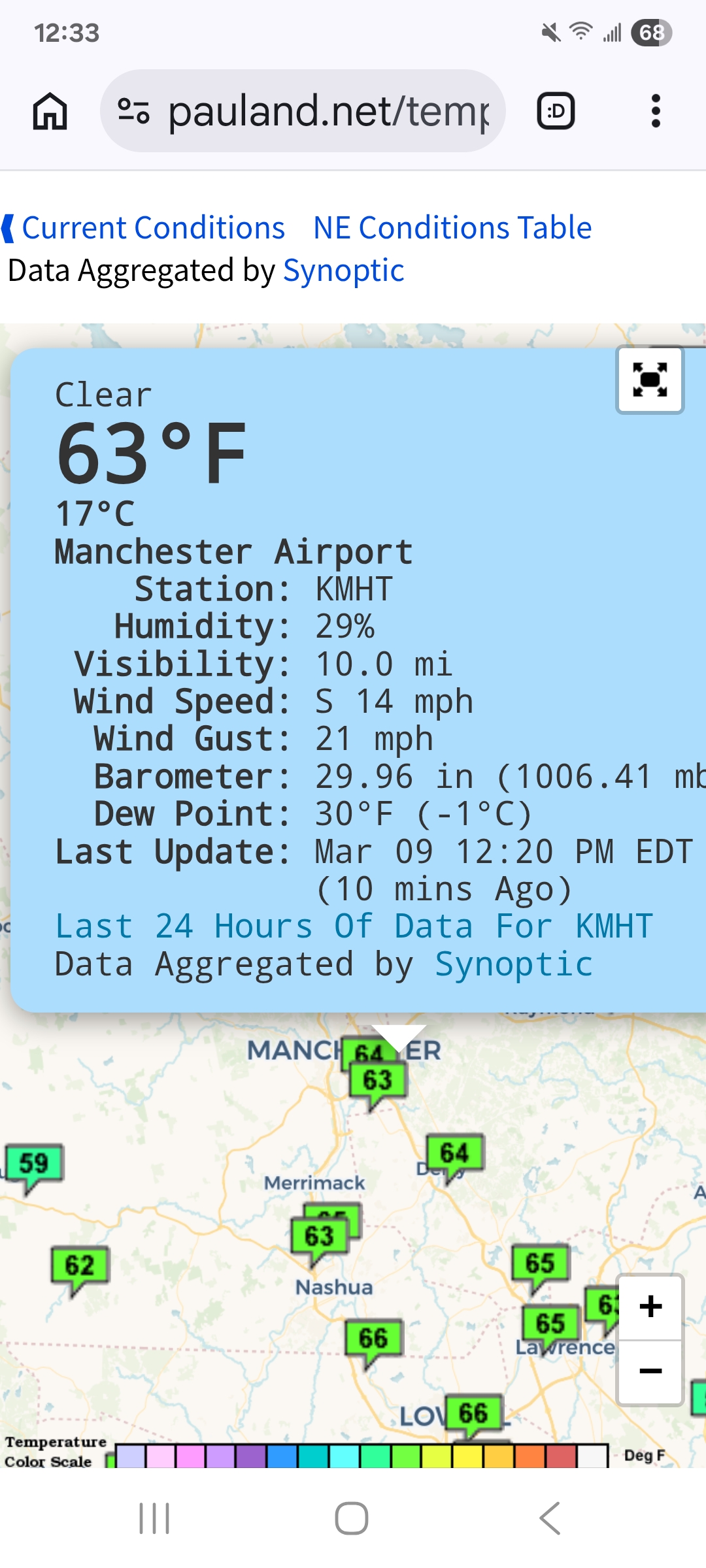This screenshot has width=706, height=1568.
Task: Select the 63 degree marker above Nashua
Action: pyautogui.click(x=319, y=1236)
